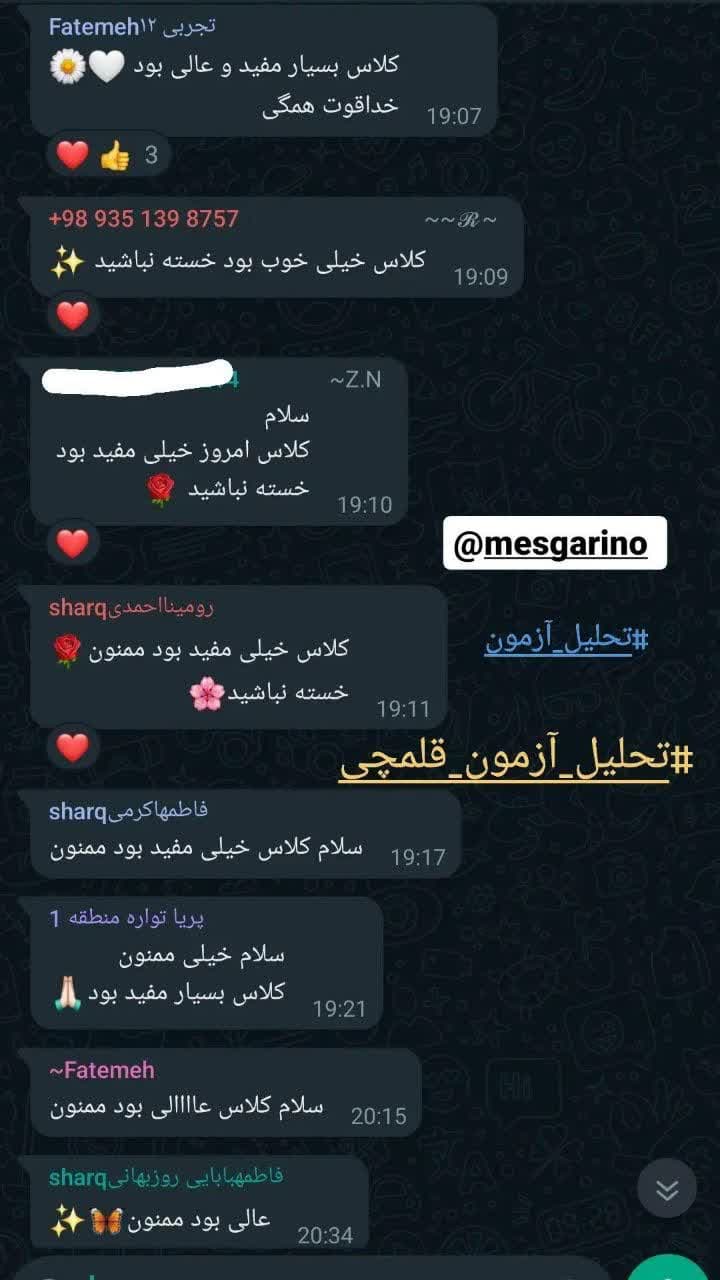Tap the sender number +98 935 139 8757
Viewport: 720px width, 1280px height.
click(x=144, y=219)
